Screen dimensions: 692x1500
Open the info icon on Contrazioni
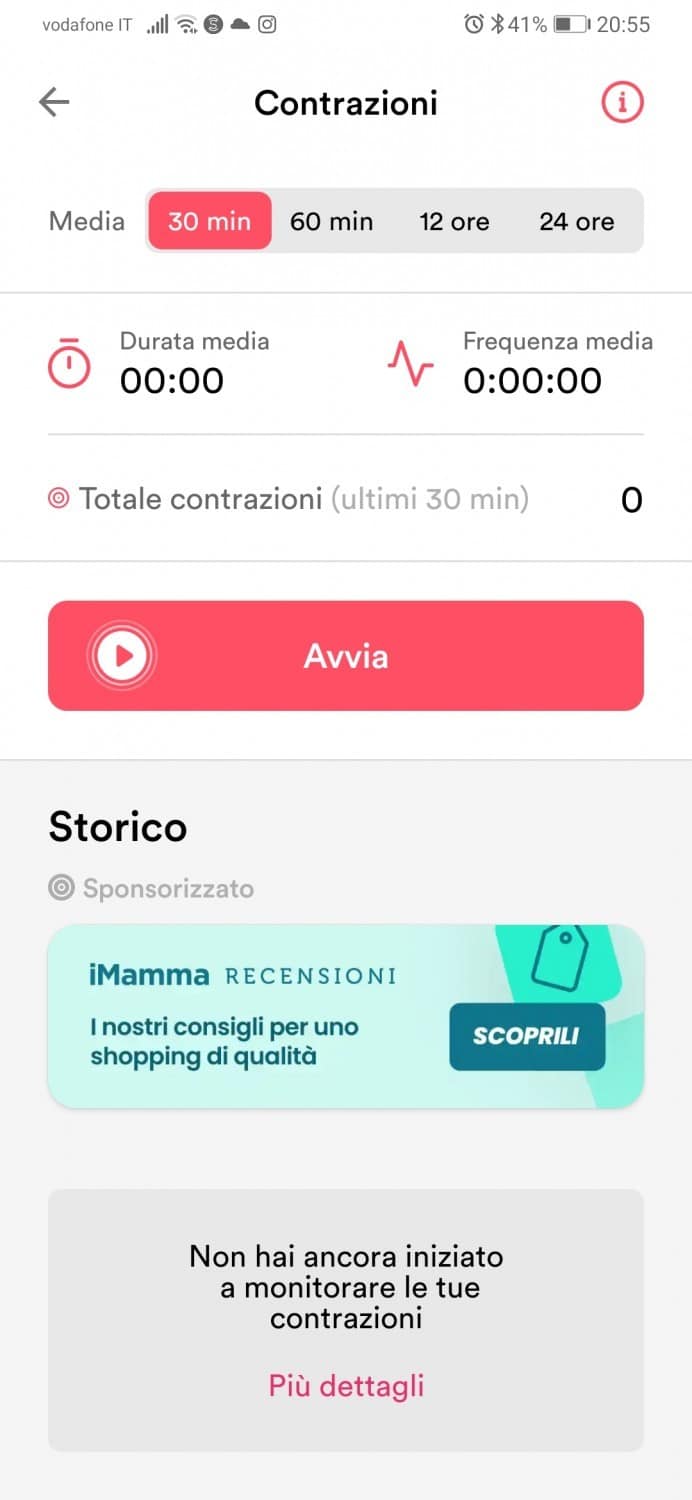pyautogui.click(x=621, y=102)
